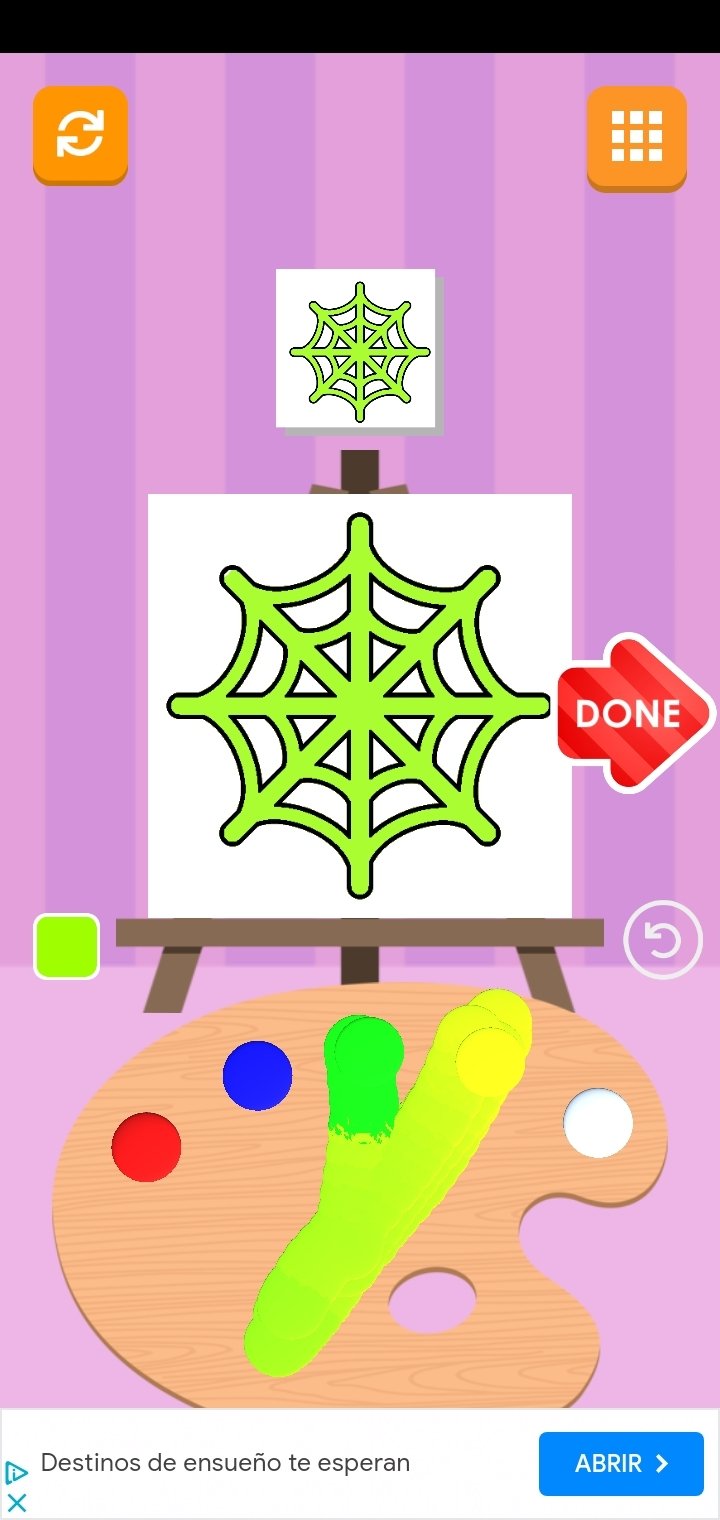Tap the current mixed color square
The height and width of the screenshot is (1520, 720).
click(67, 946)
